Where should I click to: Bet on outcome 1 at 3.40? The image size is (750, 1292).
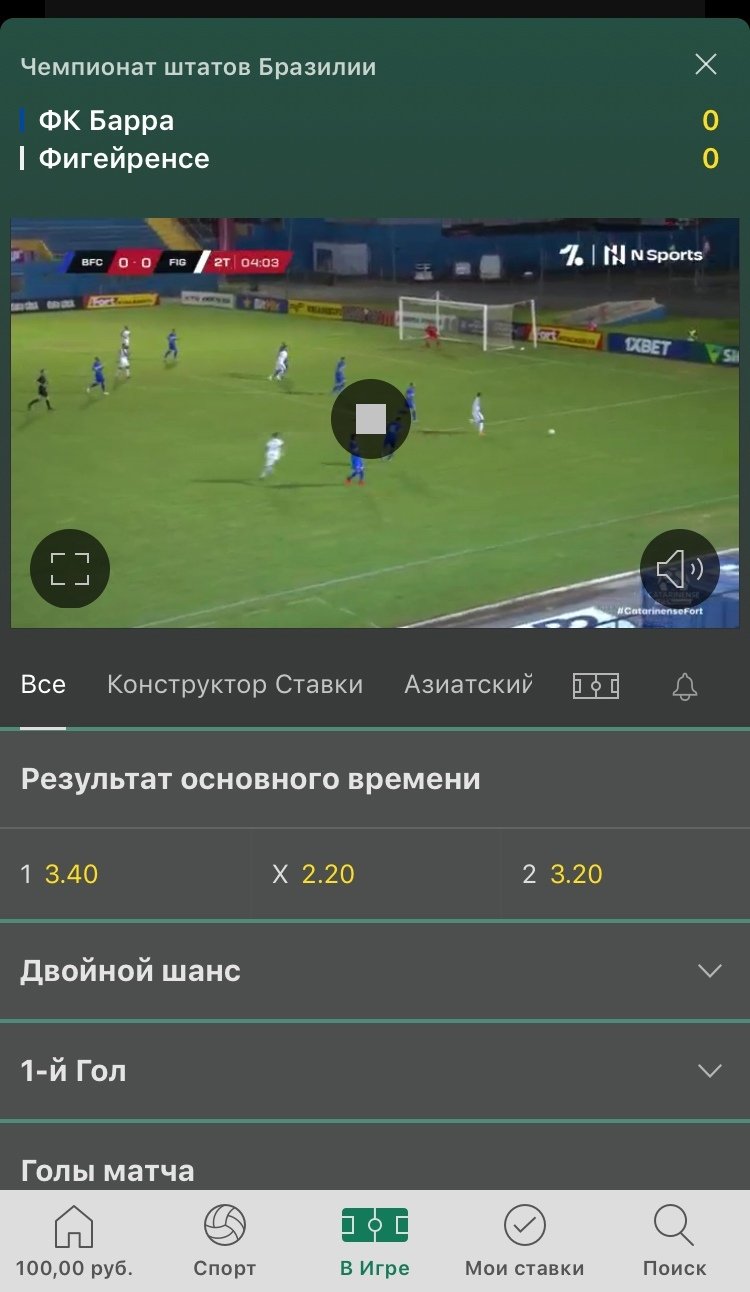(x=124, y=874)
